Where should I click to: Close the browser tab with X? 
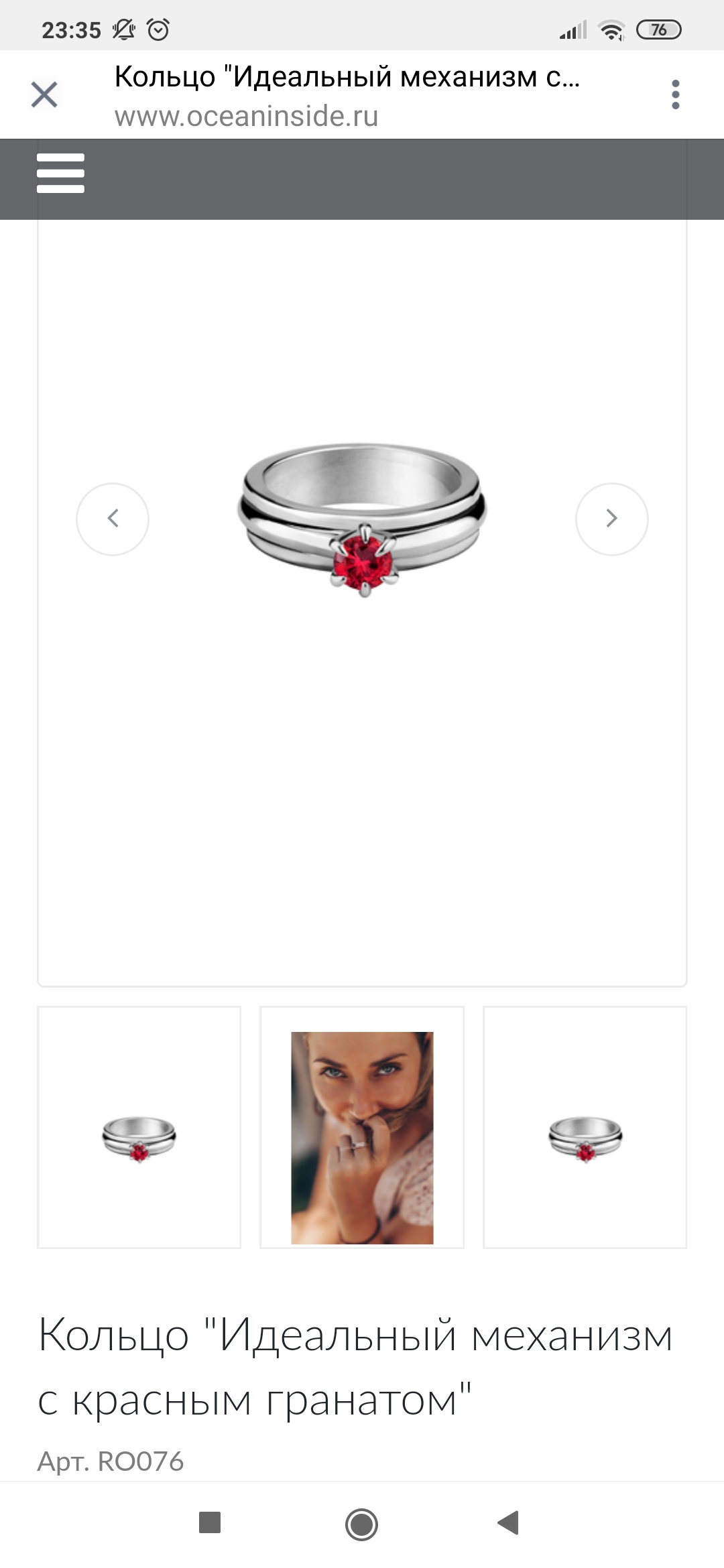[x=44, y=94]
